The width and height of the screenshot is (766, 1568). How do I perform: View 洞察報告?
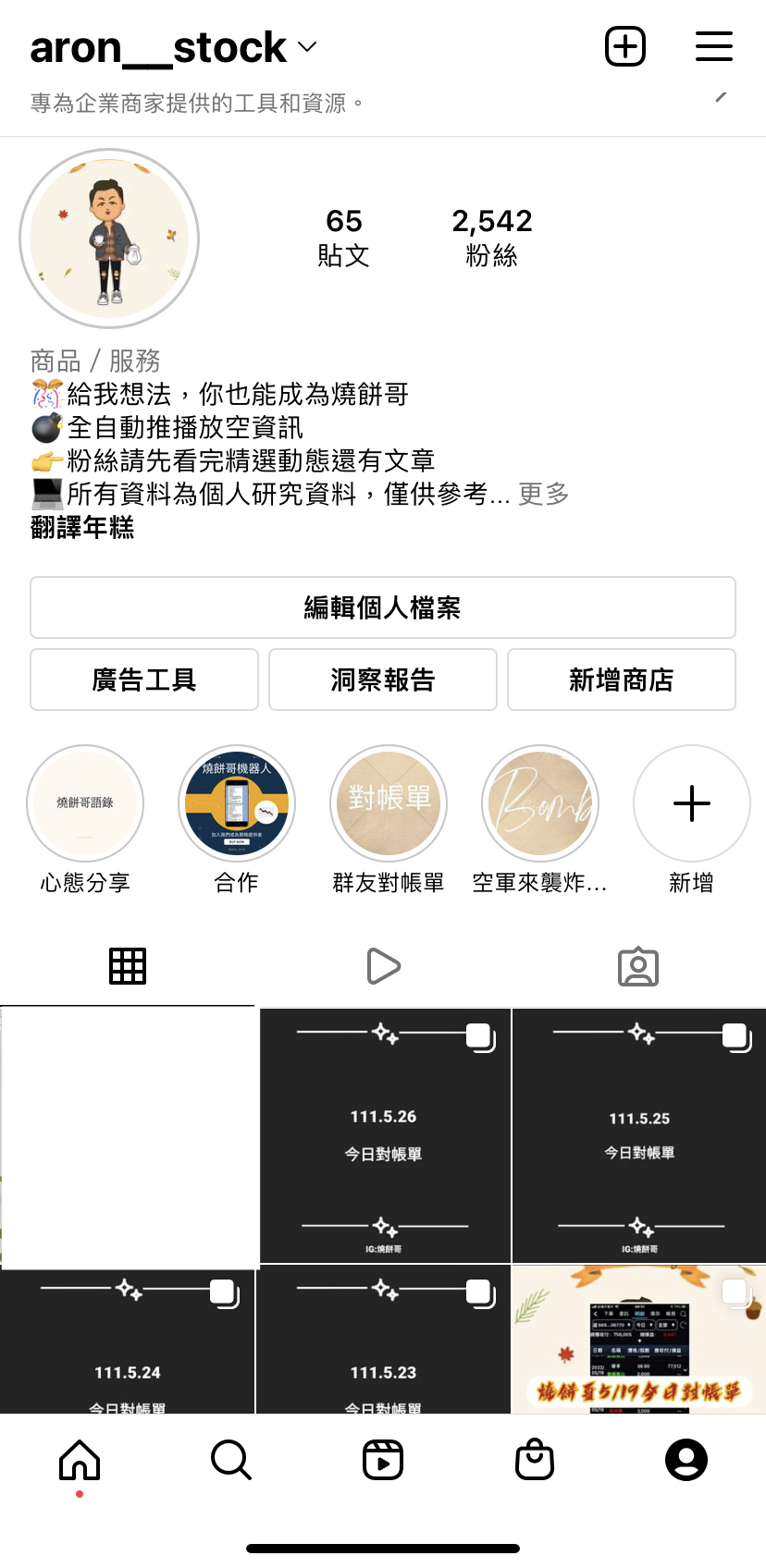[x=383, y=680]
